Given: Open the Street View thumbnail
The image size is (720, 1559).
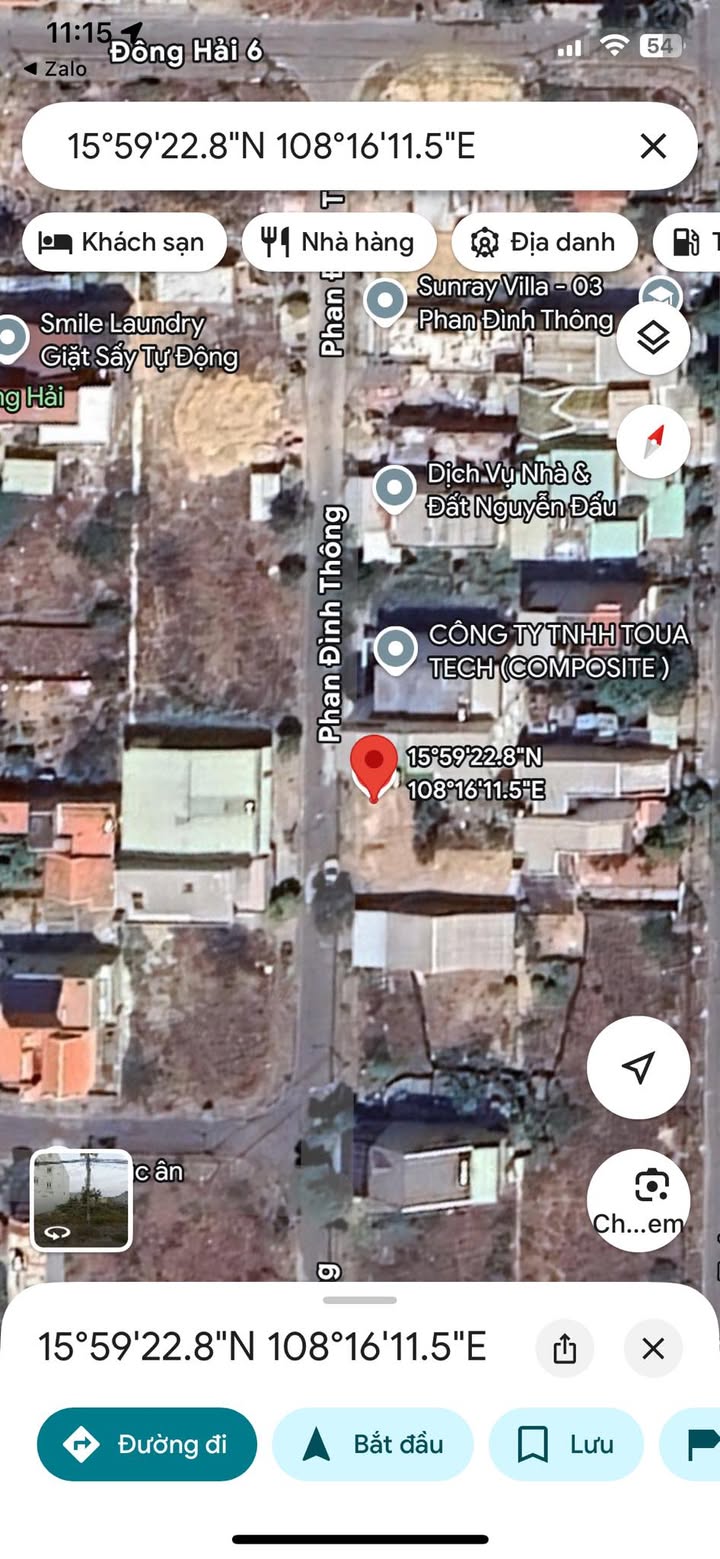Looking at the screenshot, I should [x=82, y=1200].
